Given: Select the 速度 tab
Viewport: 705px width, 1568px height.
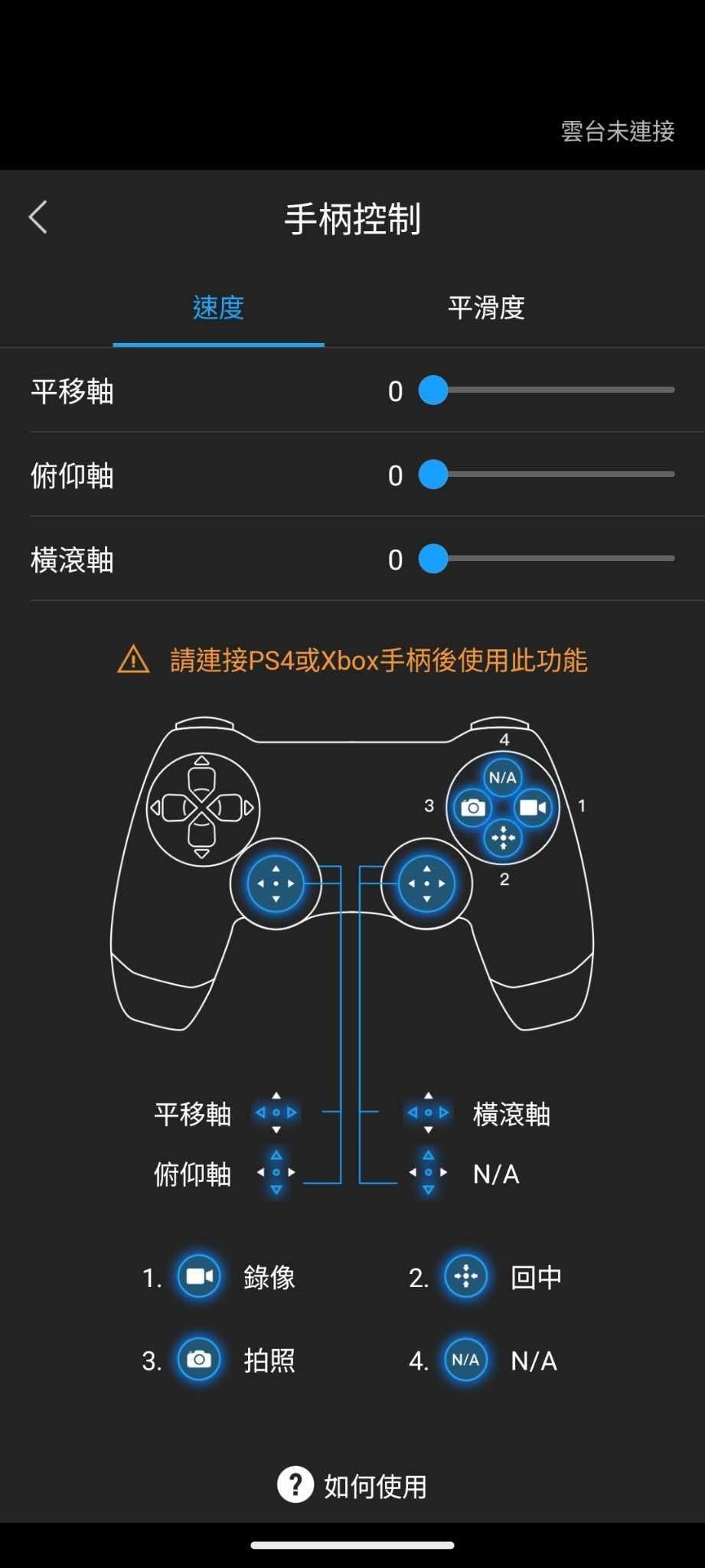Looking at the screenshot, I should point(218,308).
